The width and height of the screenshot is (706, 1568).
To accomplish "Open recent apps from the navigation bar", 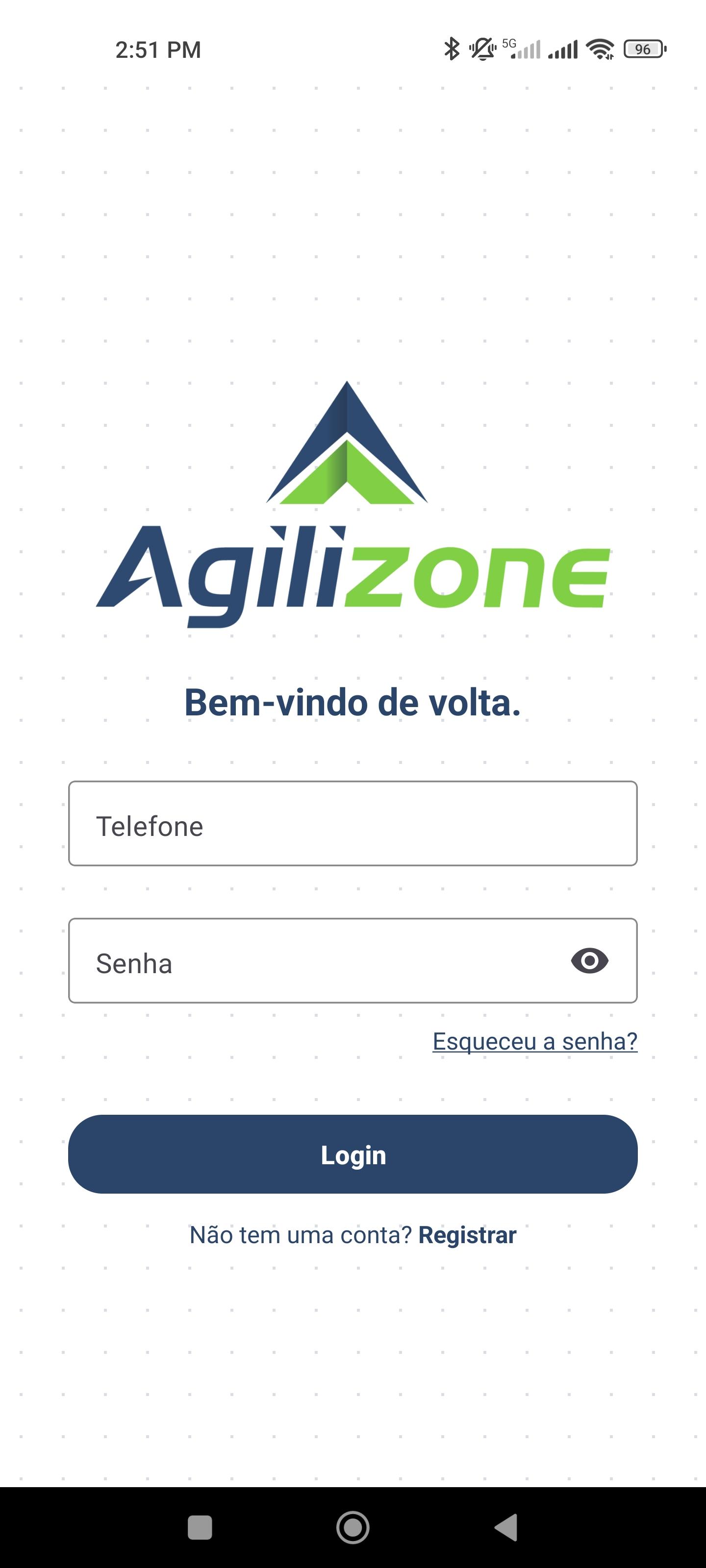I will point(200,1527).
